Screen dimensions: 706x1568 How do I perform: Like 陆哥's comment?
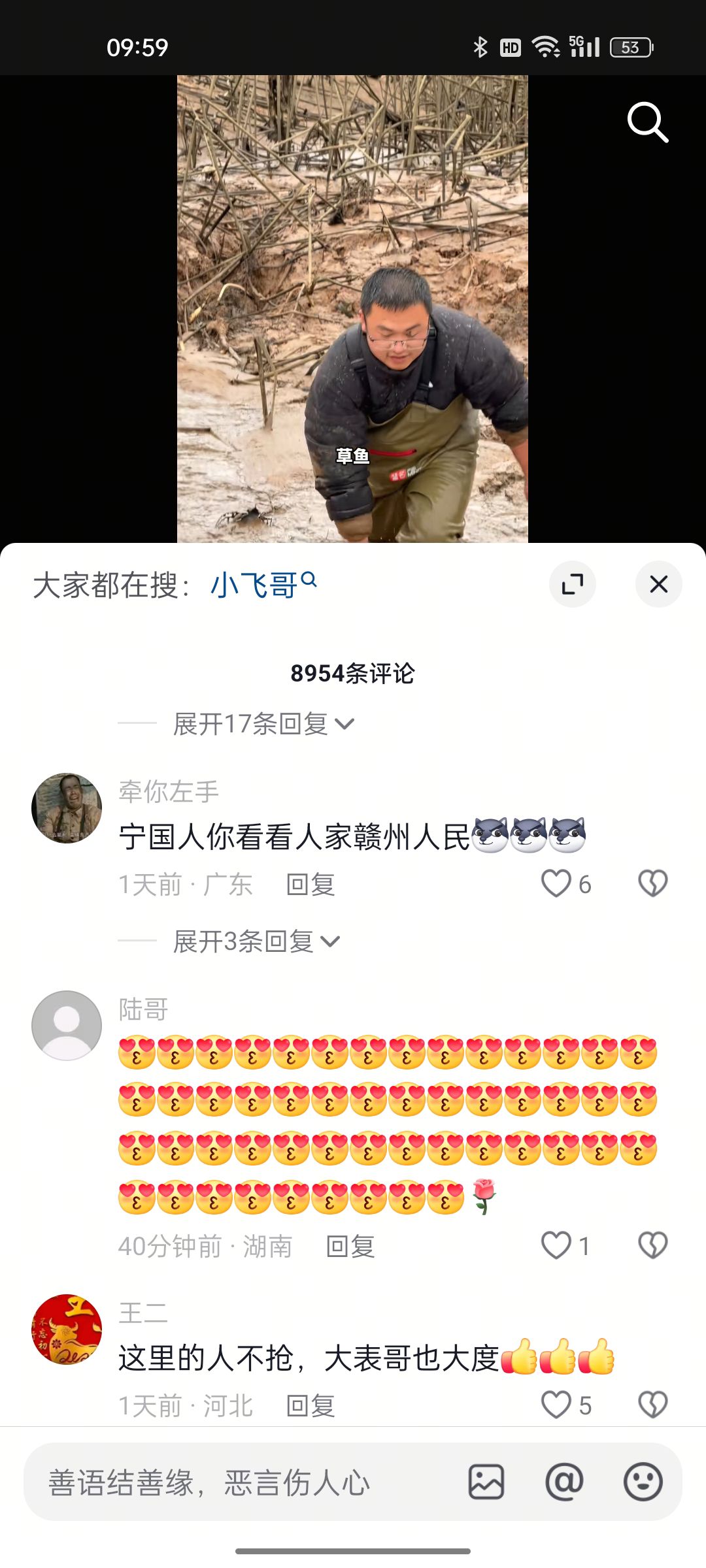[566, 1246]
